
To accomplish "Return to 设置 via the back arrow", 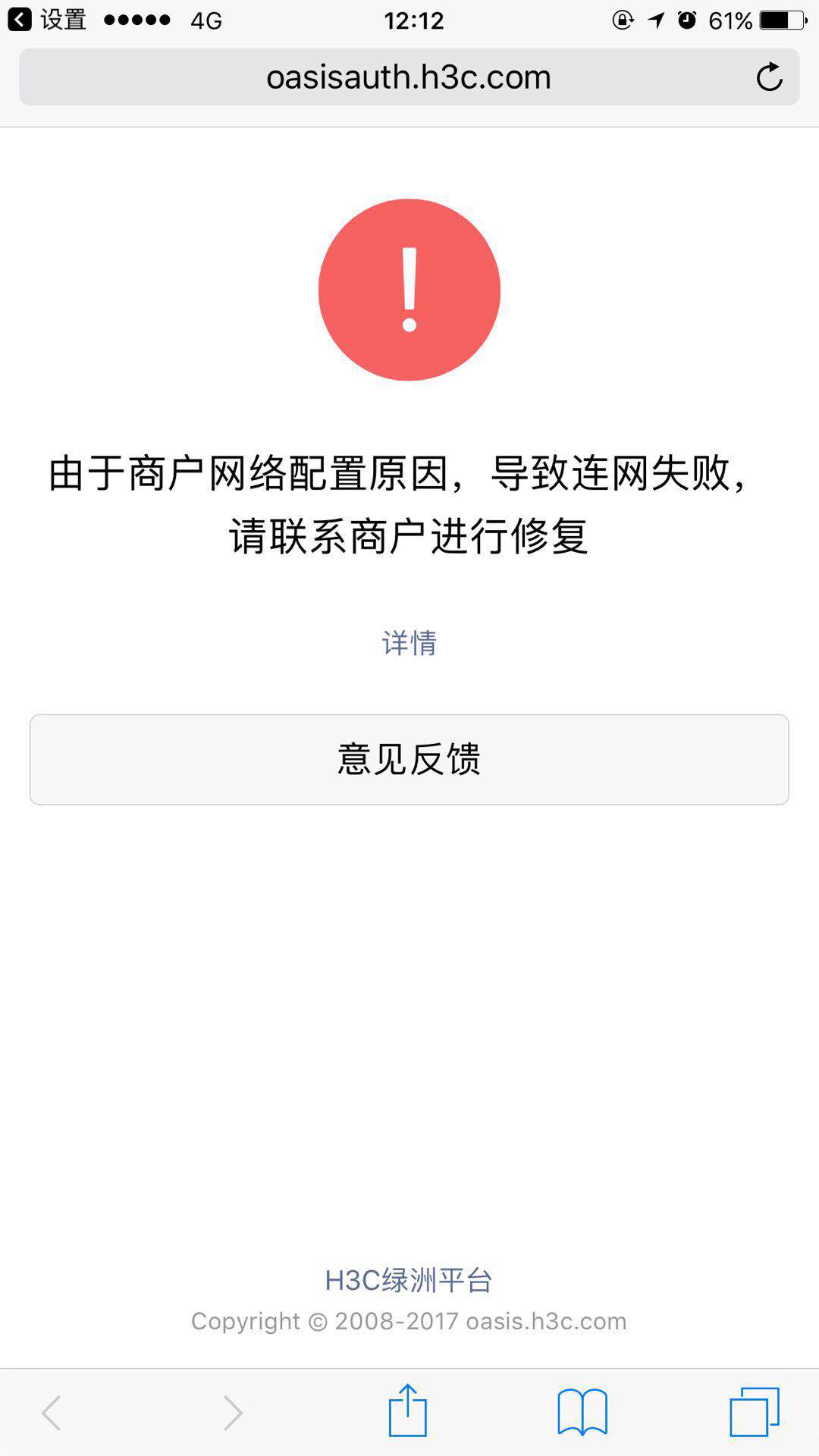I will coord(45,20).
